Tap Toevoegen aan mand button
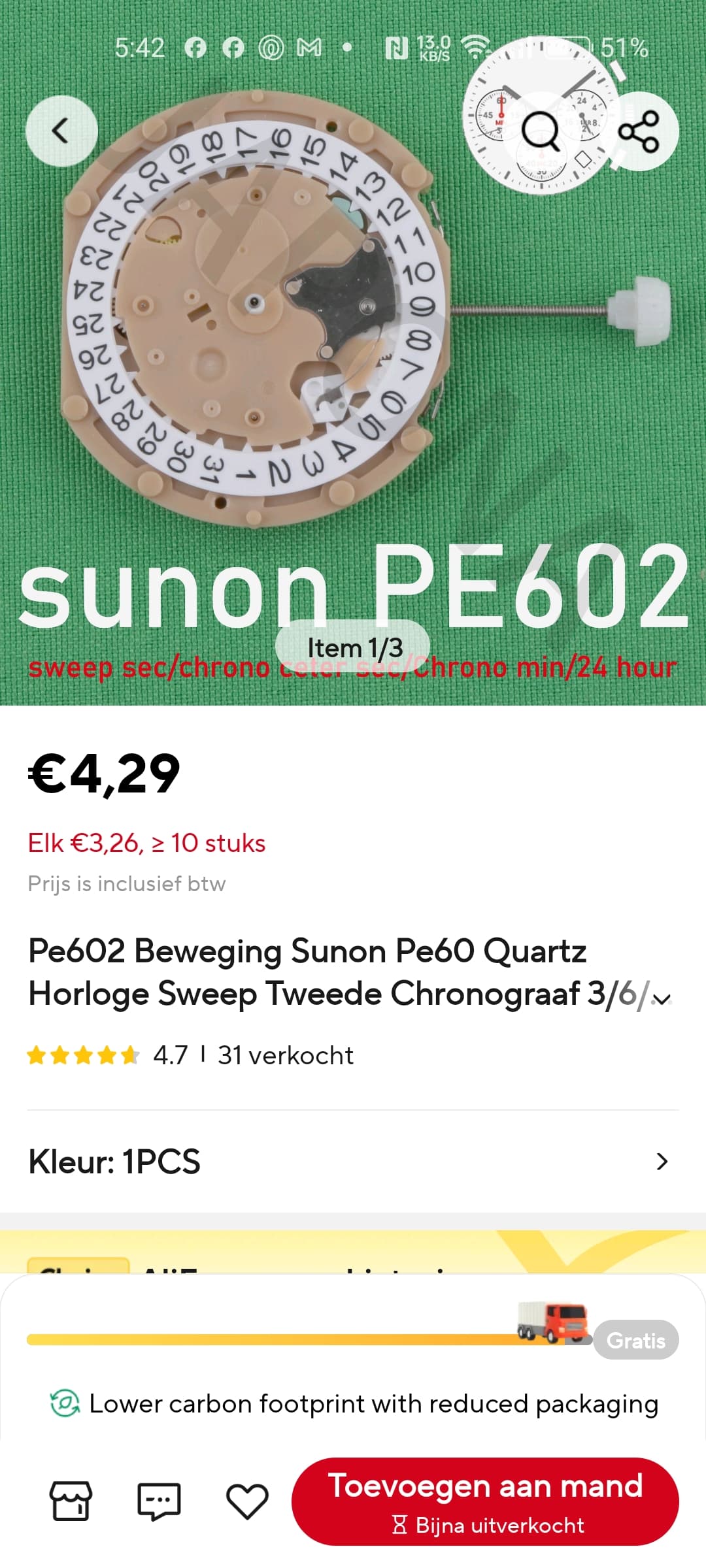The height and width of the screenshot is (1568, 706). [x=485, y=1501]
